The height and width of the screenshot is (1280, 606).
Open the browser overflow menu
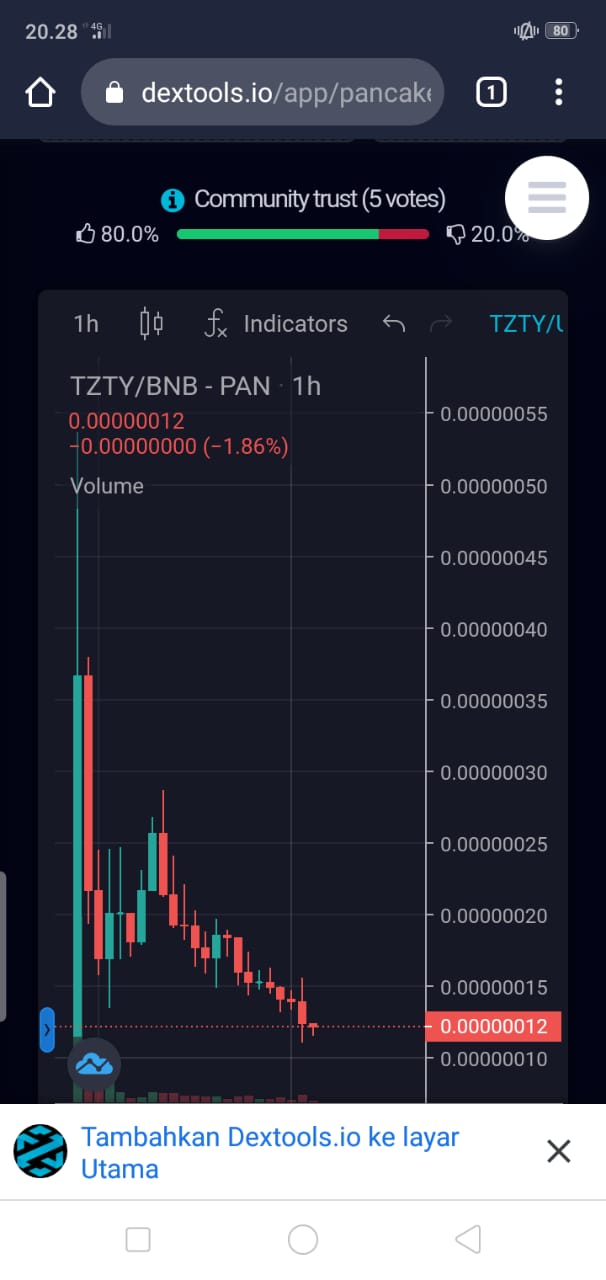pos(559,93)
